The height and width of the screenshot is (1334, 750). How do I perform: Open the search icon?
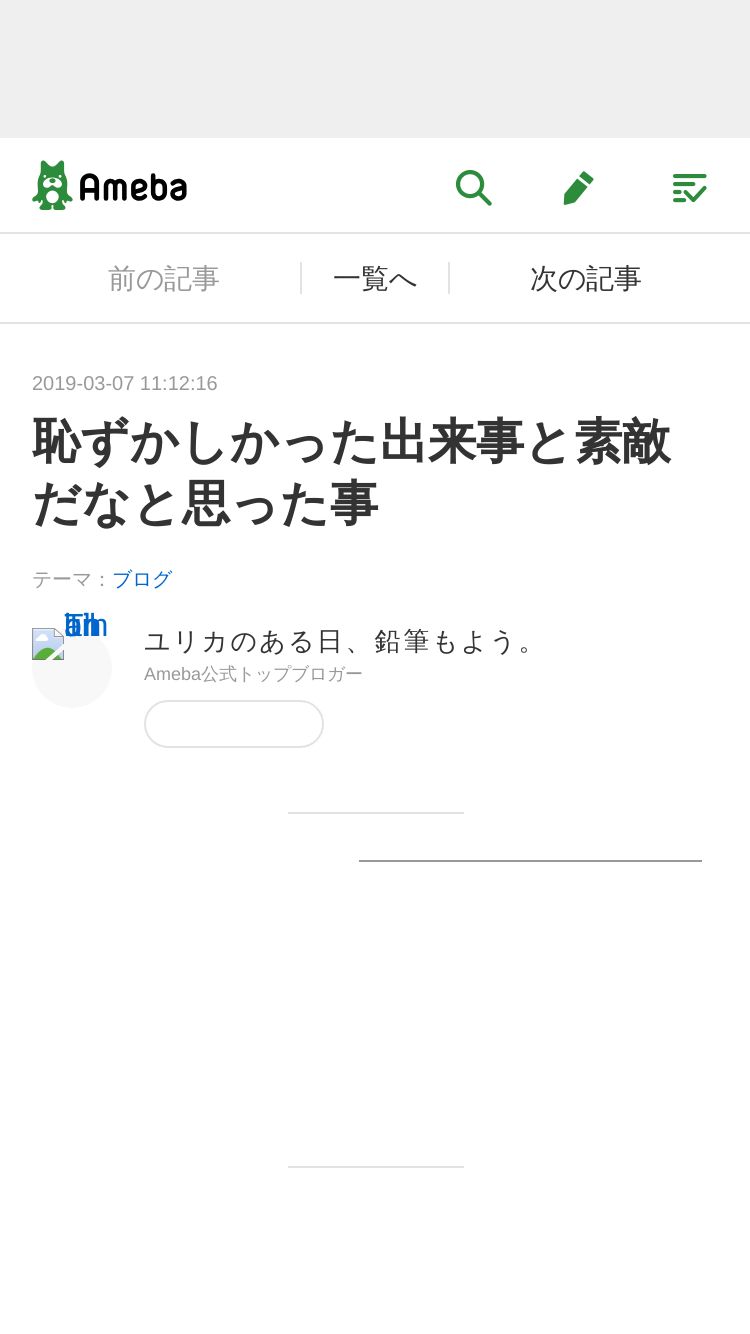click(x=473, y=187)
